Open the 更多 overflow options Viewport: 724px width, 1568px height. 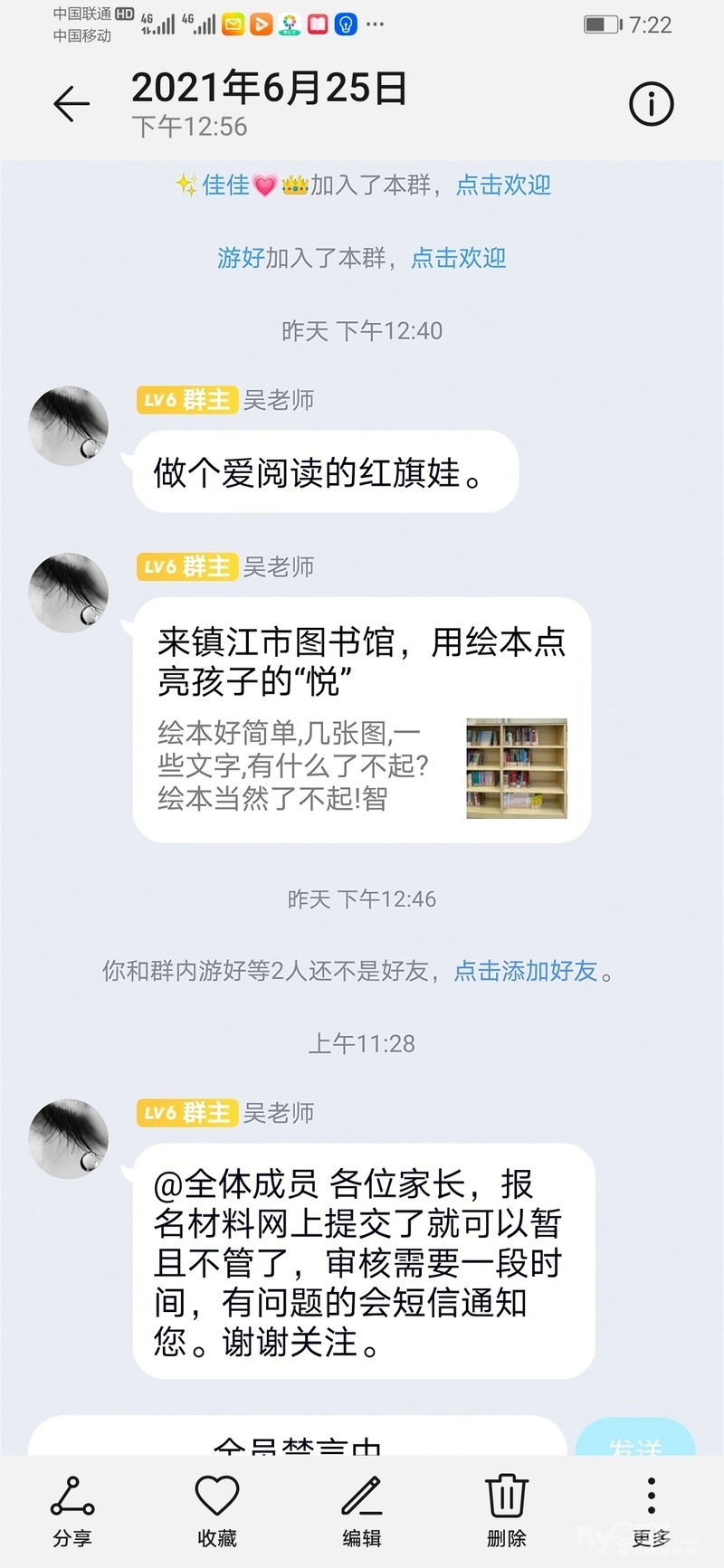point(651,1509)
